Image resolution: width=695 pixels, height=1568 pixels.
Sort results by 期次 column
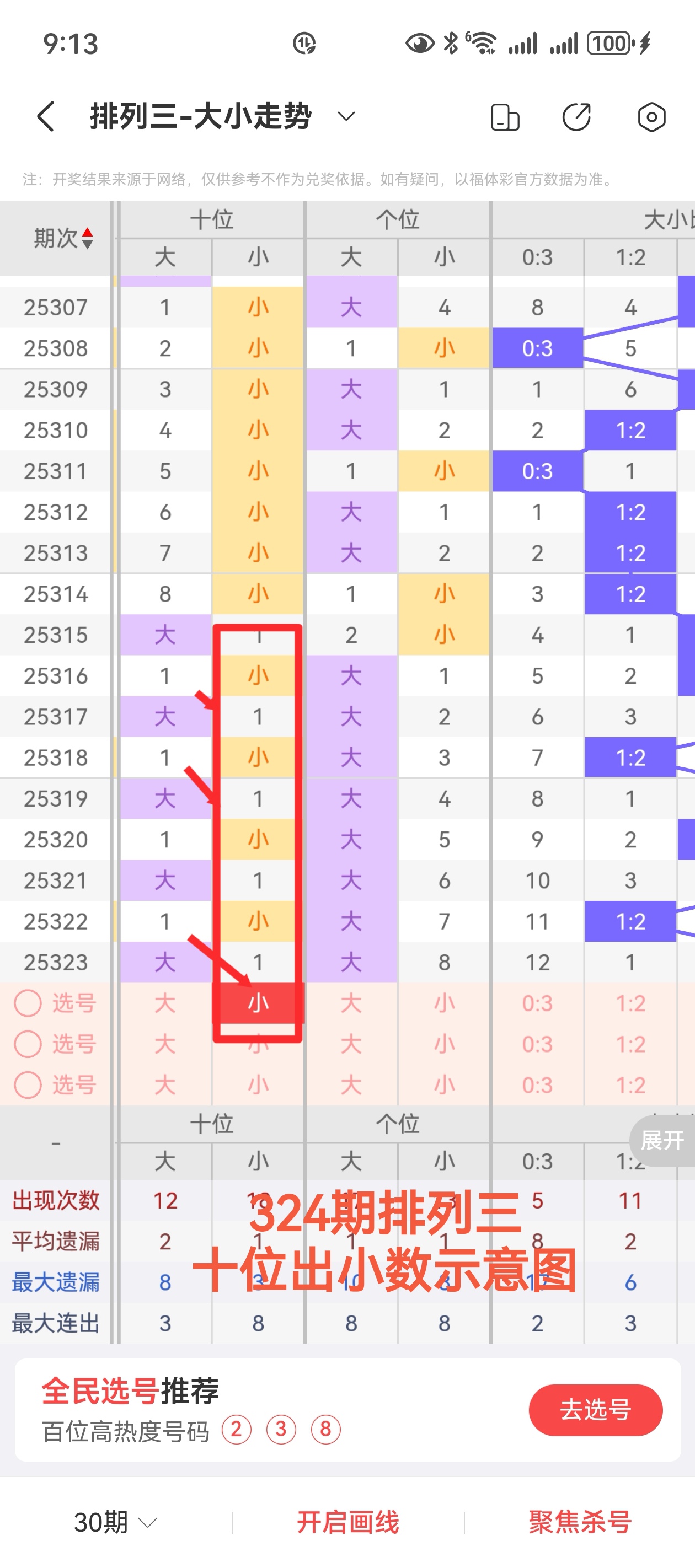coord(63,238)
